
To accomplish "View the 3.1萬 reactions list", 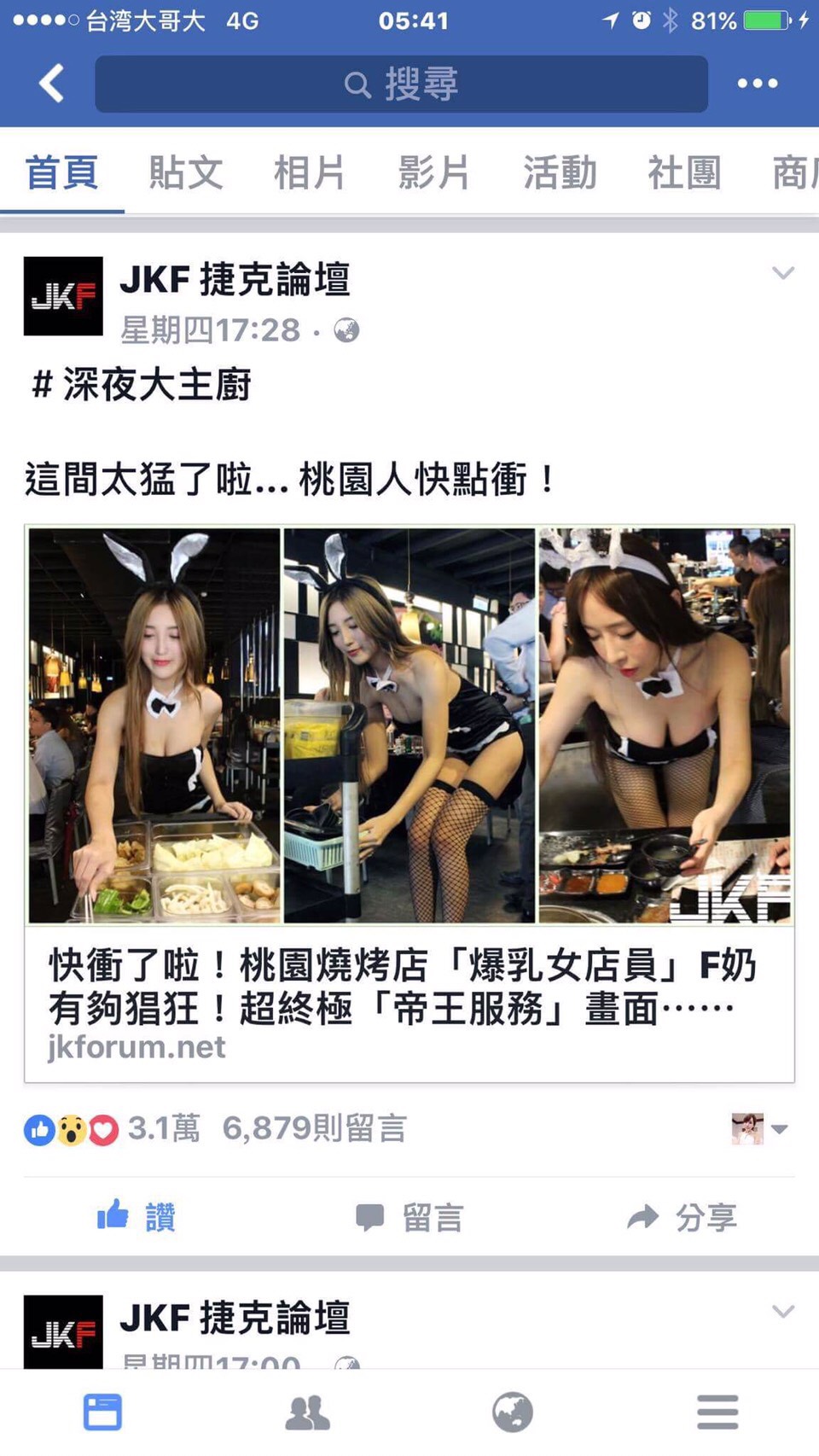I will (113, 1129).
